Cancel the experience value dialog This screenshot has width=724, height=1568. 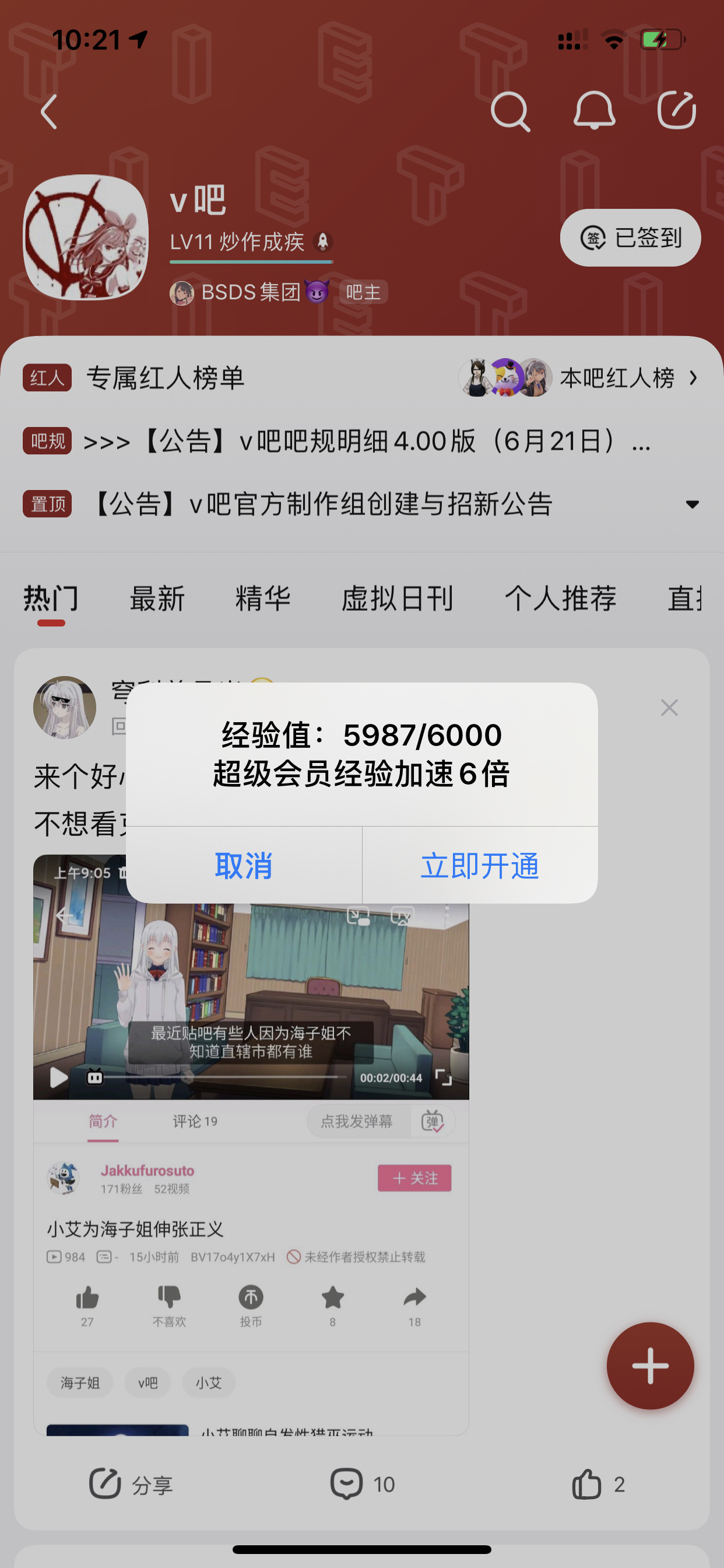pos(243,865)
